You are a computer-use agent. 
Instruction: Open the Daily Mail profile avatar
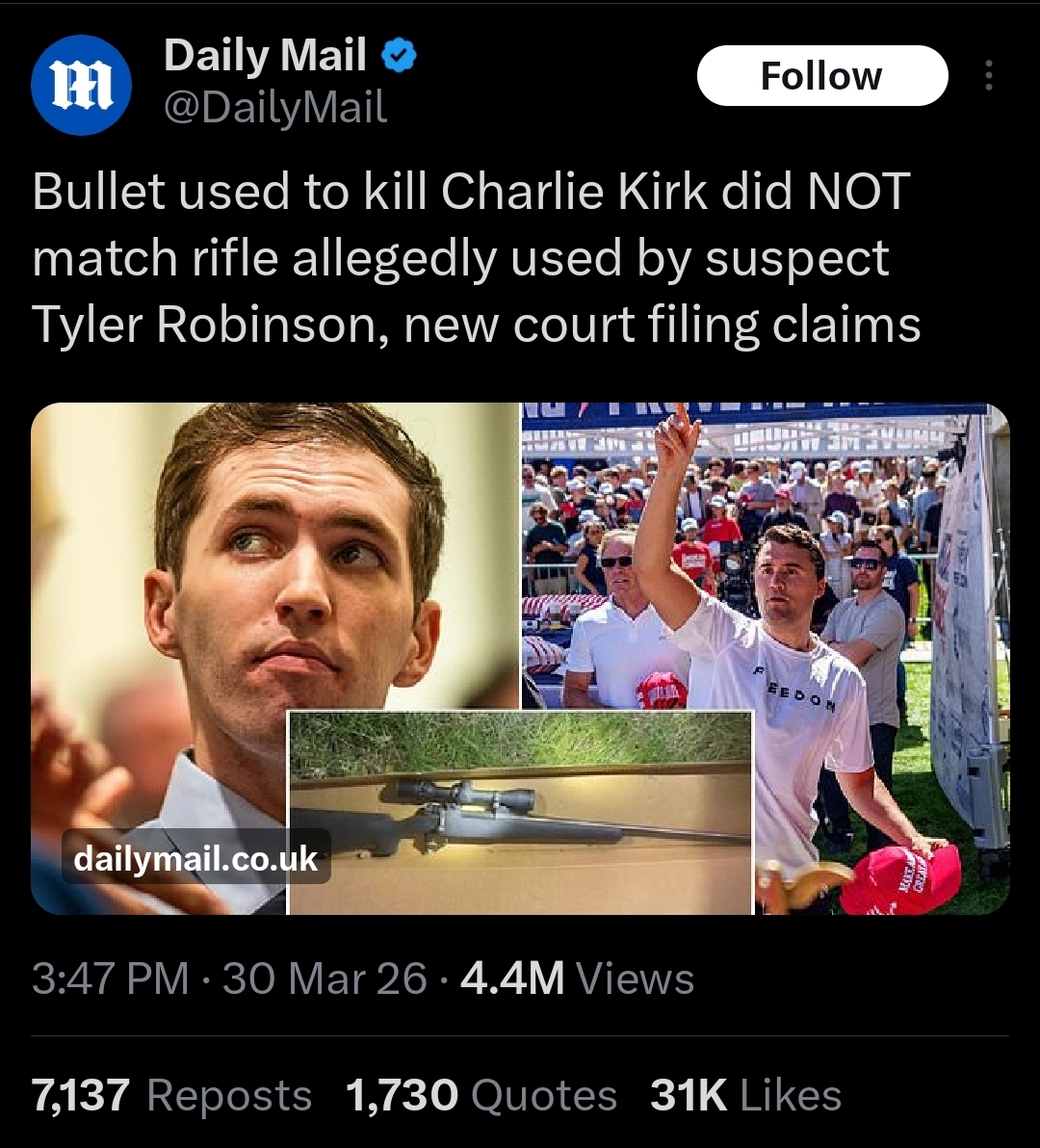[81, 85]
